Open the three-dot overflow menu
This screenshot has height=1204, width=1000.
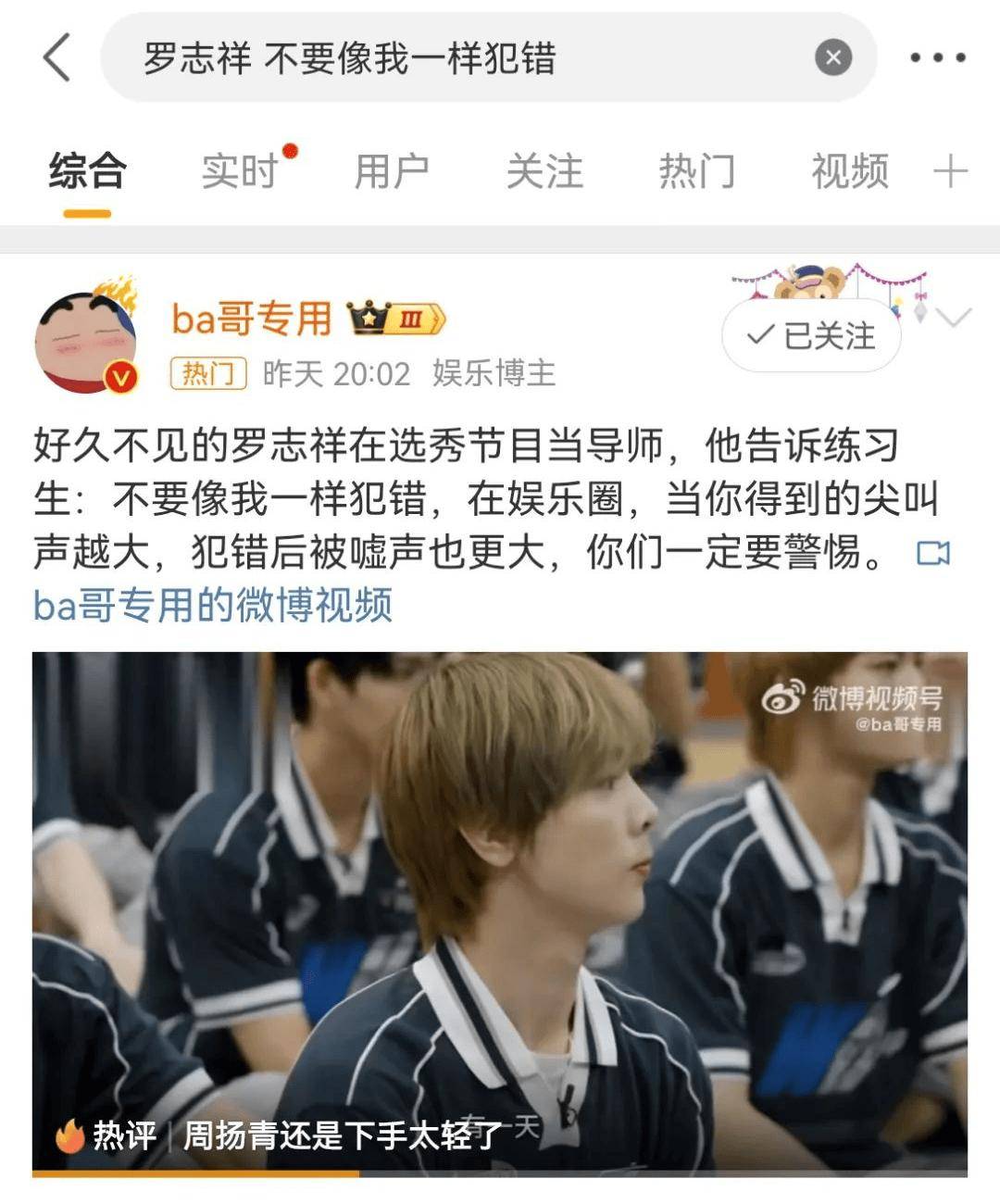(x=937, y=57)
